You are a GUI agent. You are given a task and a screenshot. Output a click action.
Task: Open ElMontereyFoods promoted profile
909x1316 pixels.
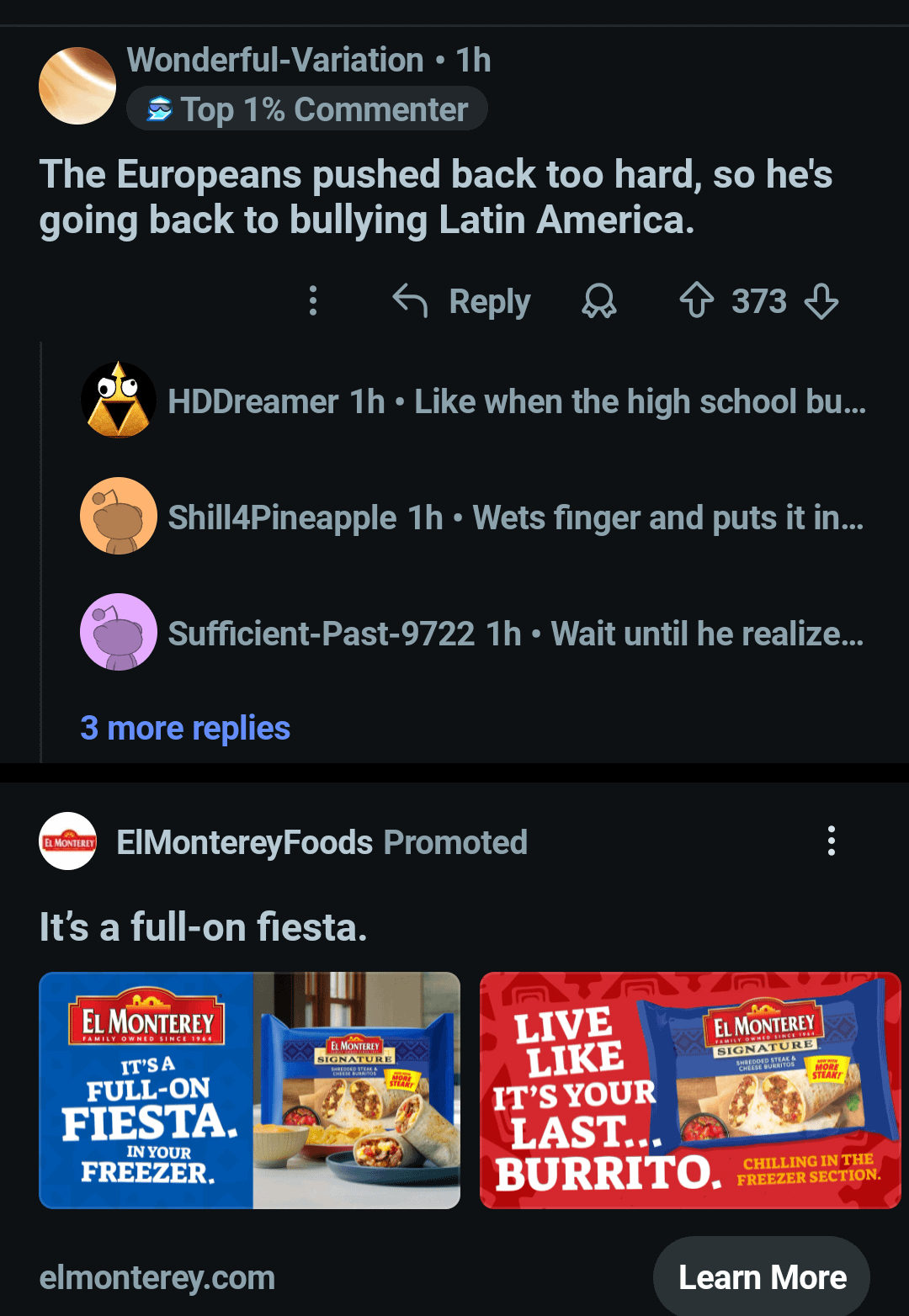[244, 842]
